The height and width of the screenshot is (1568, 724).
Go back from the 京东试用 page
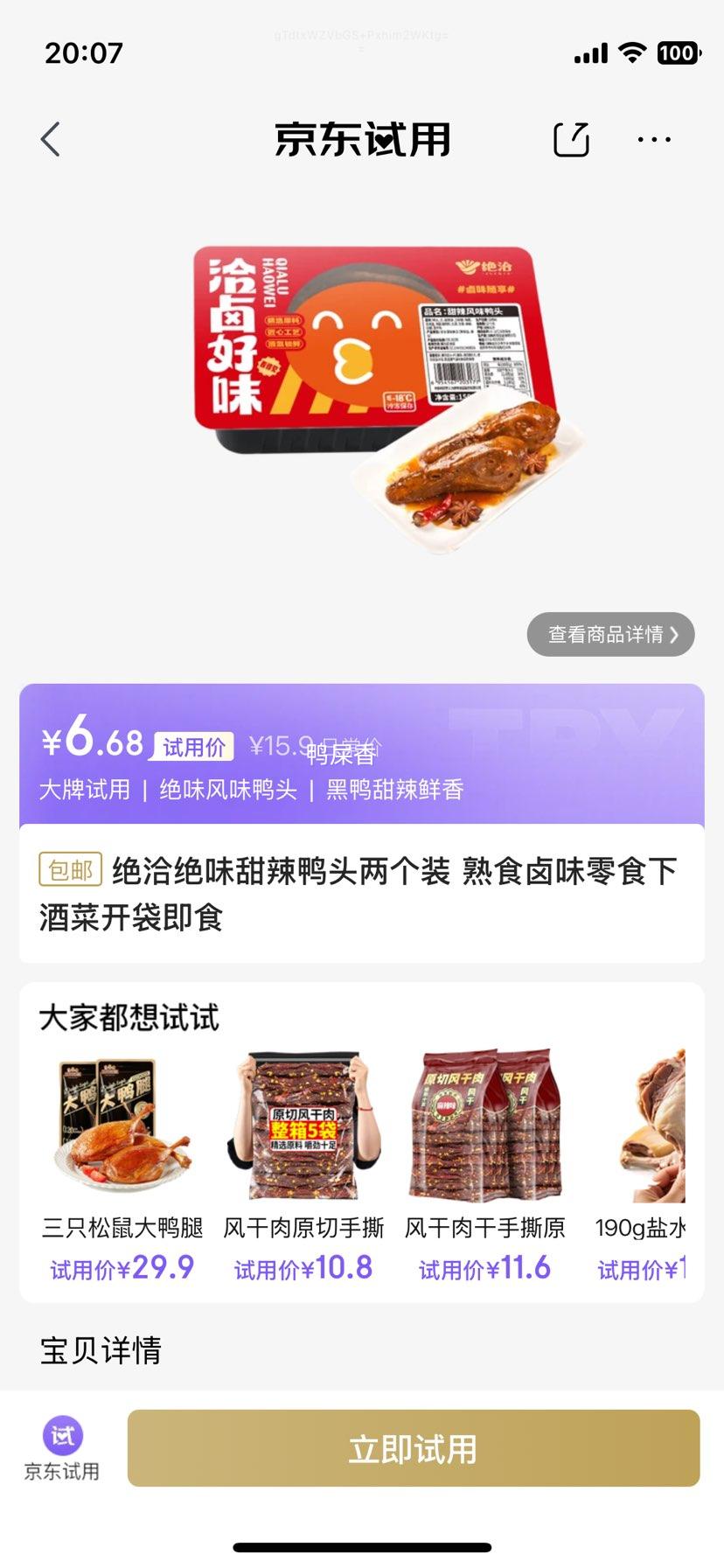pos(51,140)
